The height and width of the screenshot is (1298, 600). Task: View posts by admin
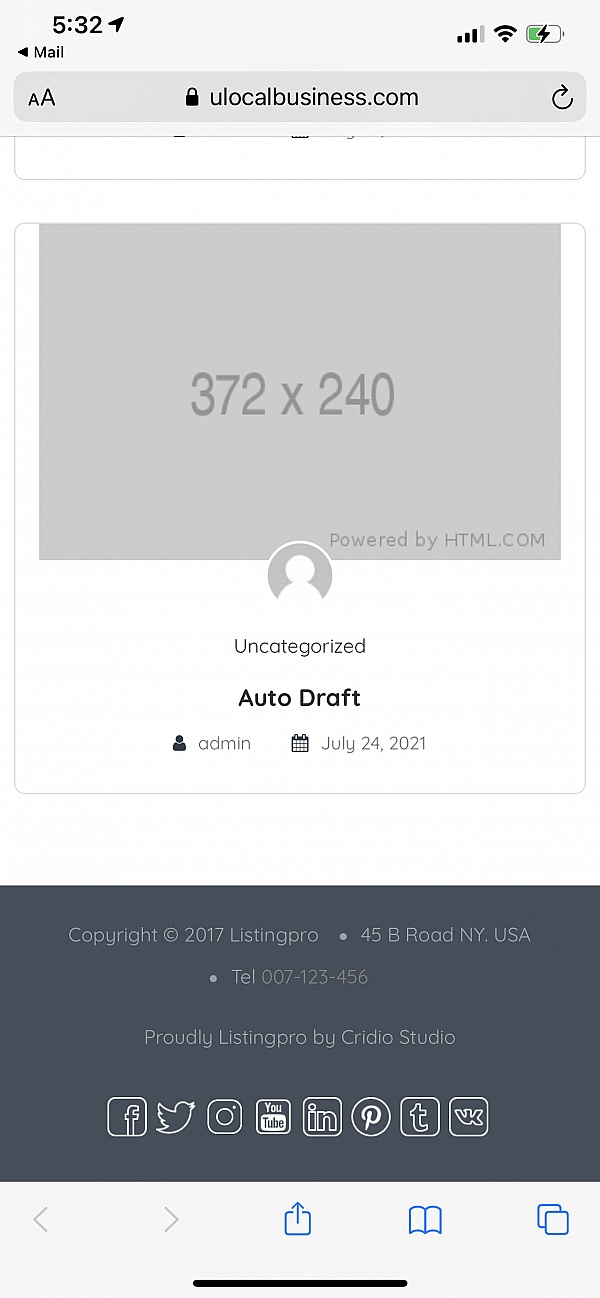point(224,743)
